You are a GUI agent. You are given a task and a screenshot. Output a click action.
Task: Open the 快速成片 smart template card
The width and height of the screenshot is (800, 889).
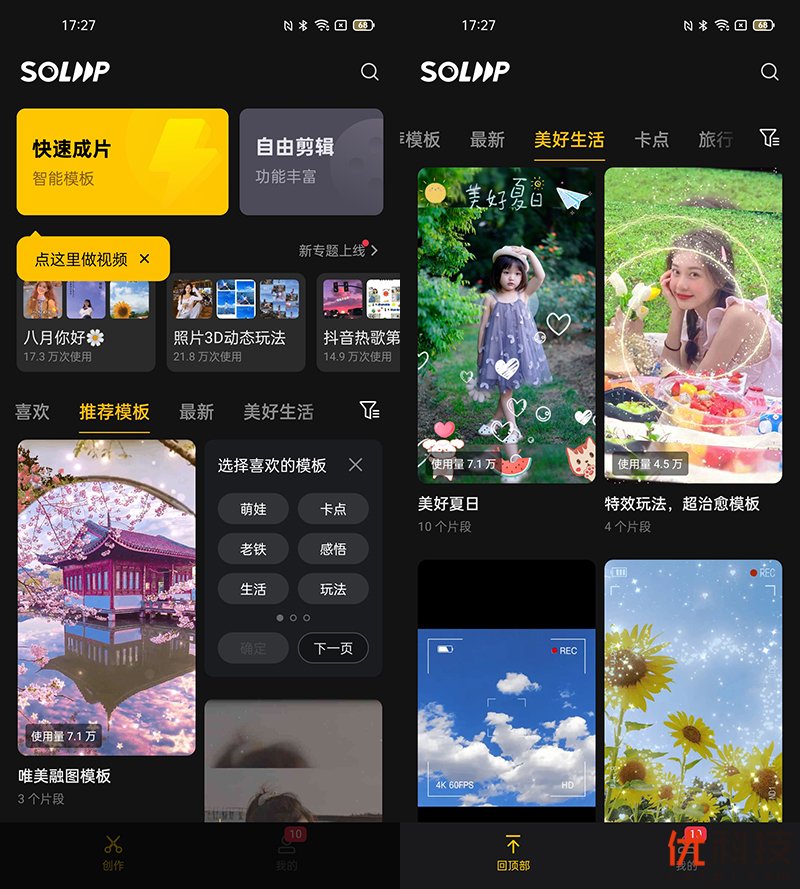[x=122, y=162]
